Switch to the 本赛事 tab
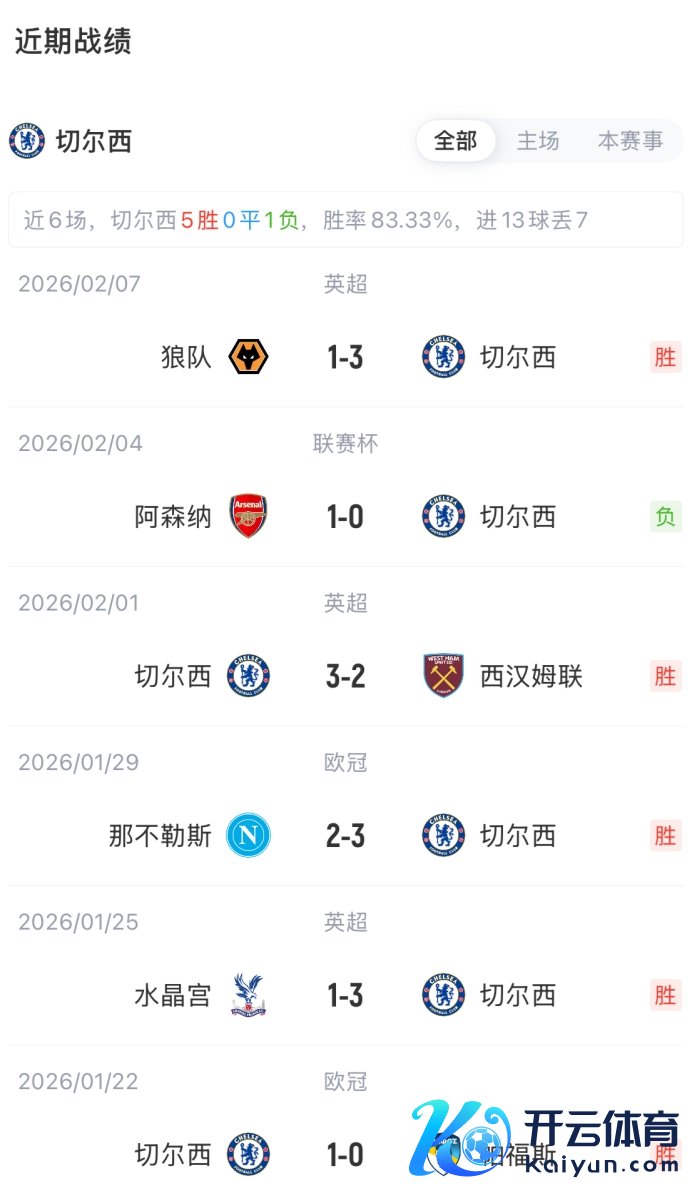This screenshot has width=694, height=1198. (630, 141)
